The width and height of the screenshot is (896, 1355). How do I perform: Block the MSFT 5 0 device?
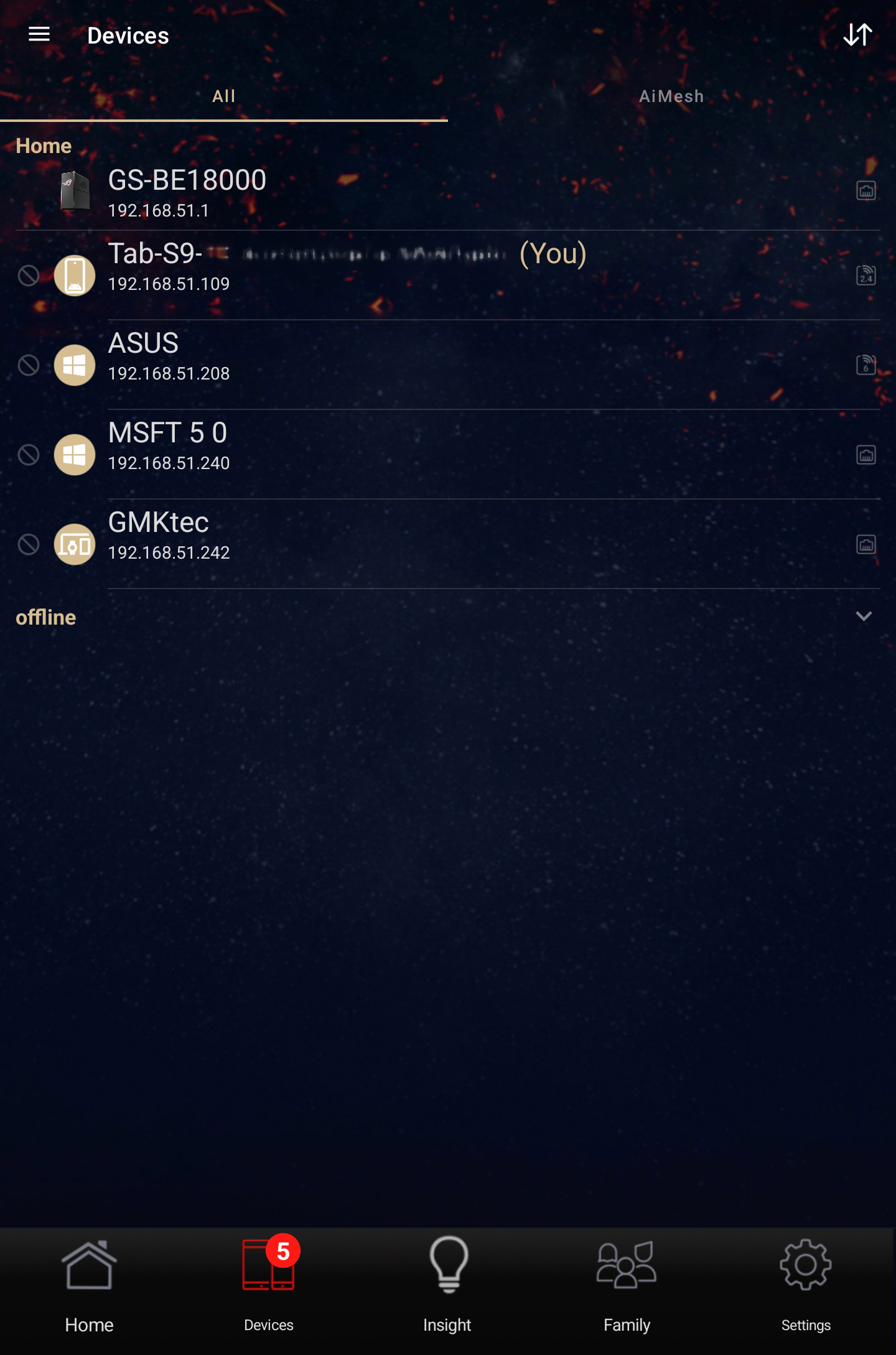[29, 455]
